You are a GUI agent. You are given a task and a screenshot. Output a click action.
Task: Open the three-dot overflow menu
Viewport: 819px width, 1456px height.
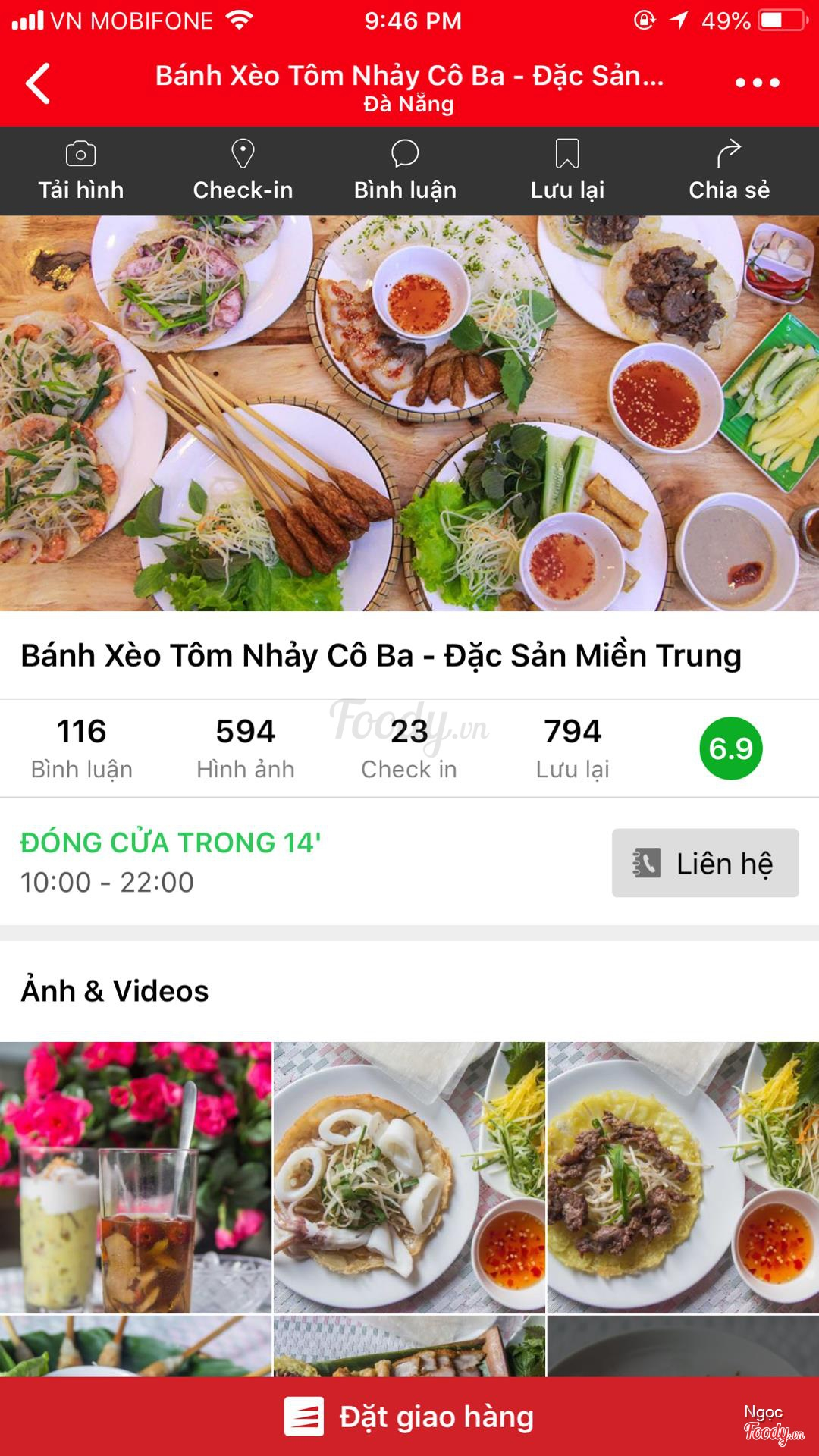click(757, 83)
